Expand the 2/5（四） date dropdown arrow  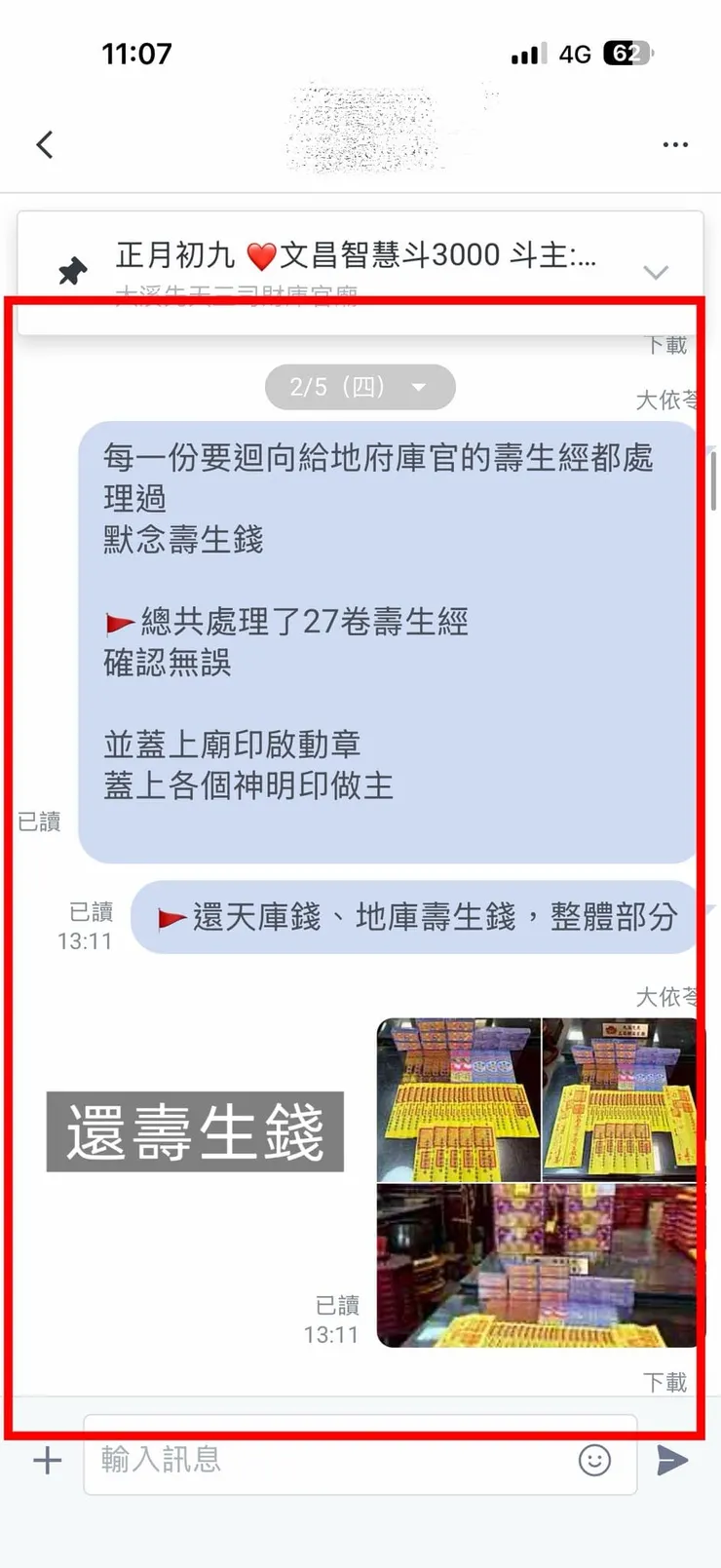click(420, 387)
